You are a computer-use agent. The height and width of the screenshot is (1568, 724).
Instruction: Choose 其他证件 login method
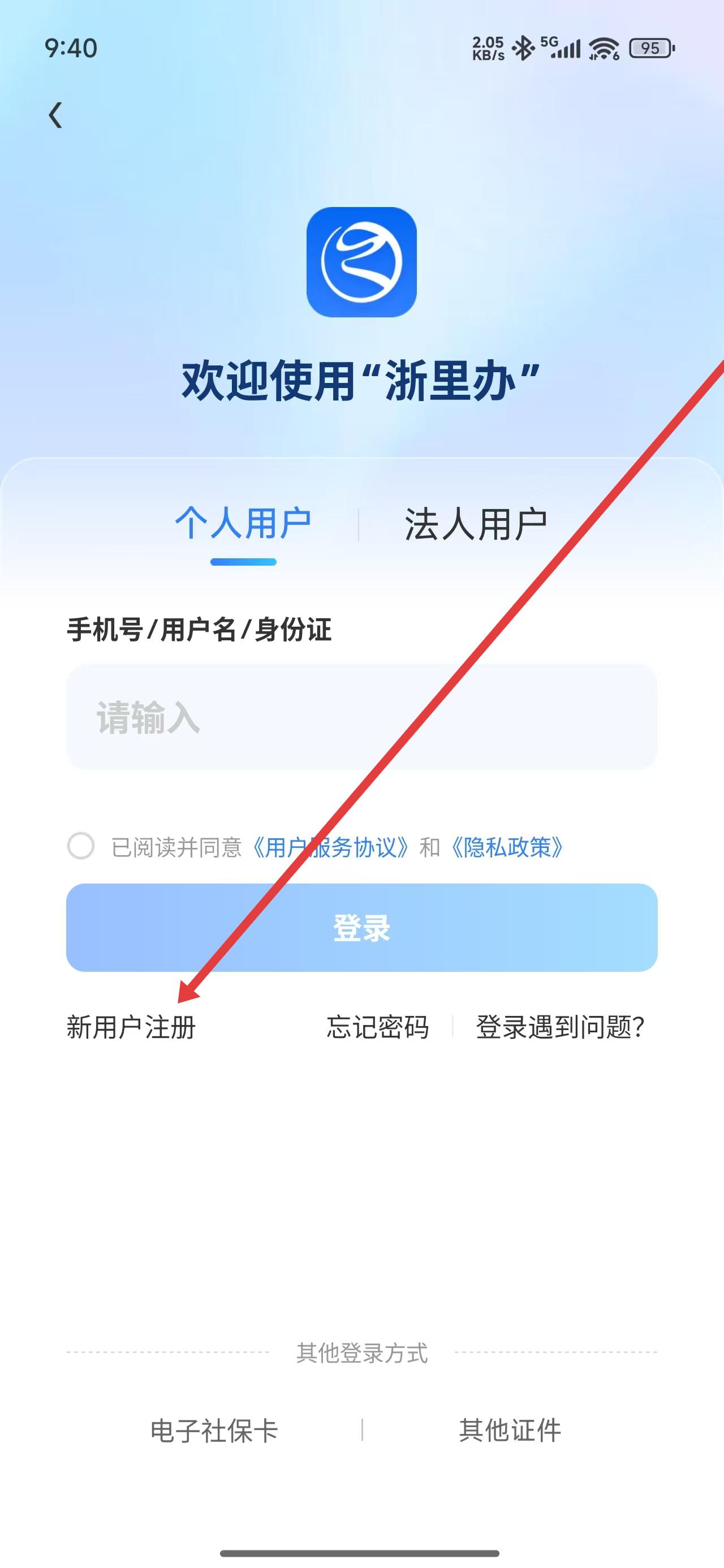(x=510, y=1430)
